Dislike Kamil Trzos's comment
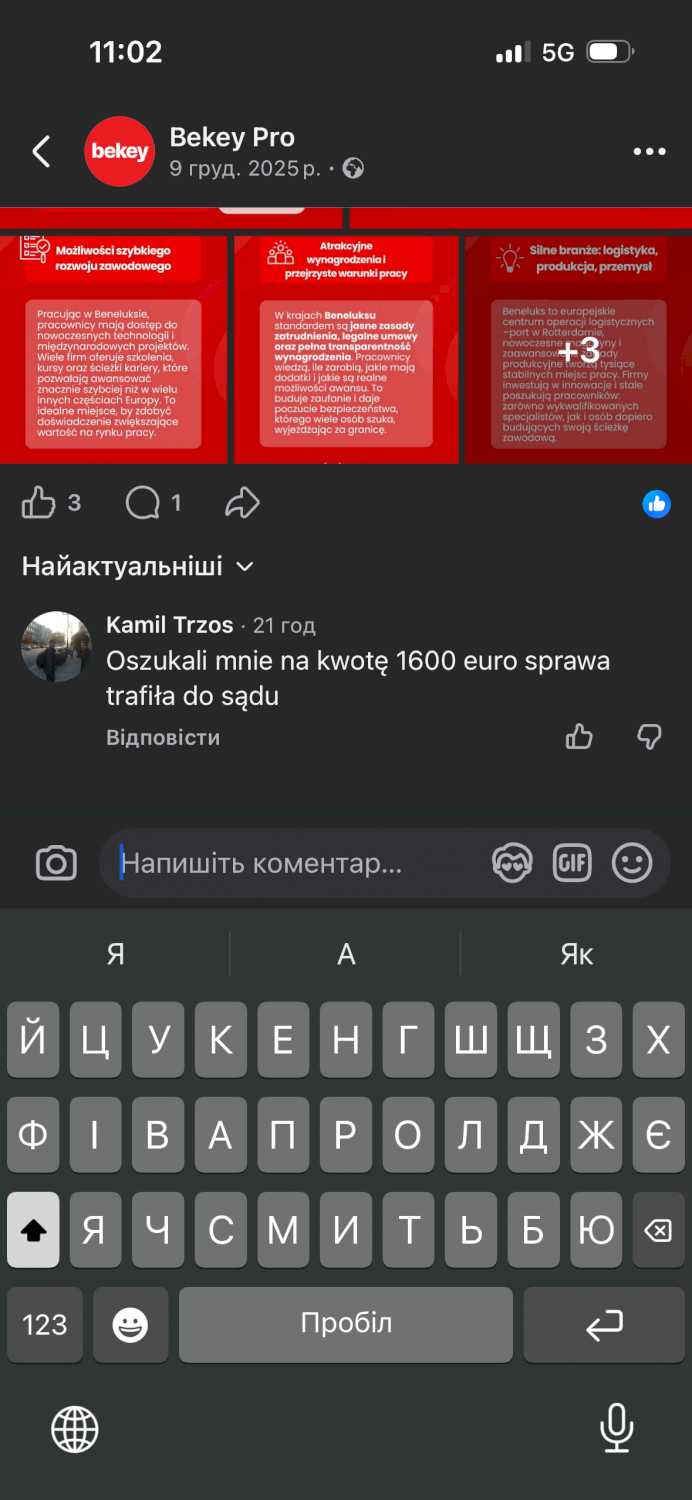 click(650, 738)
